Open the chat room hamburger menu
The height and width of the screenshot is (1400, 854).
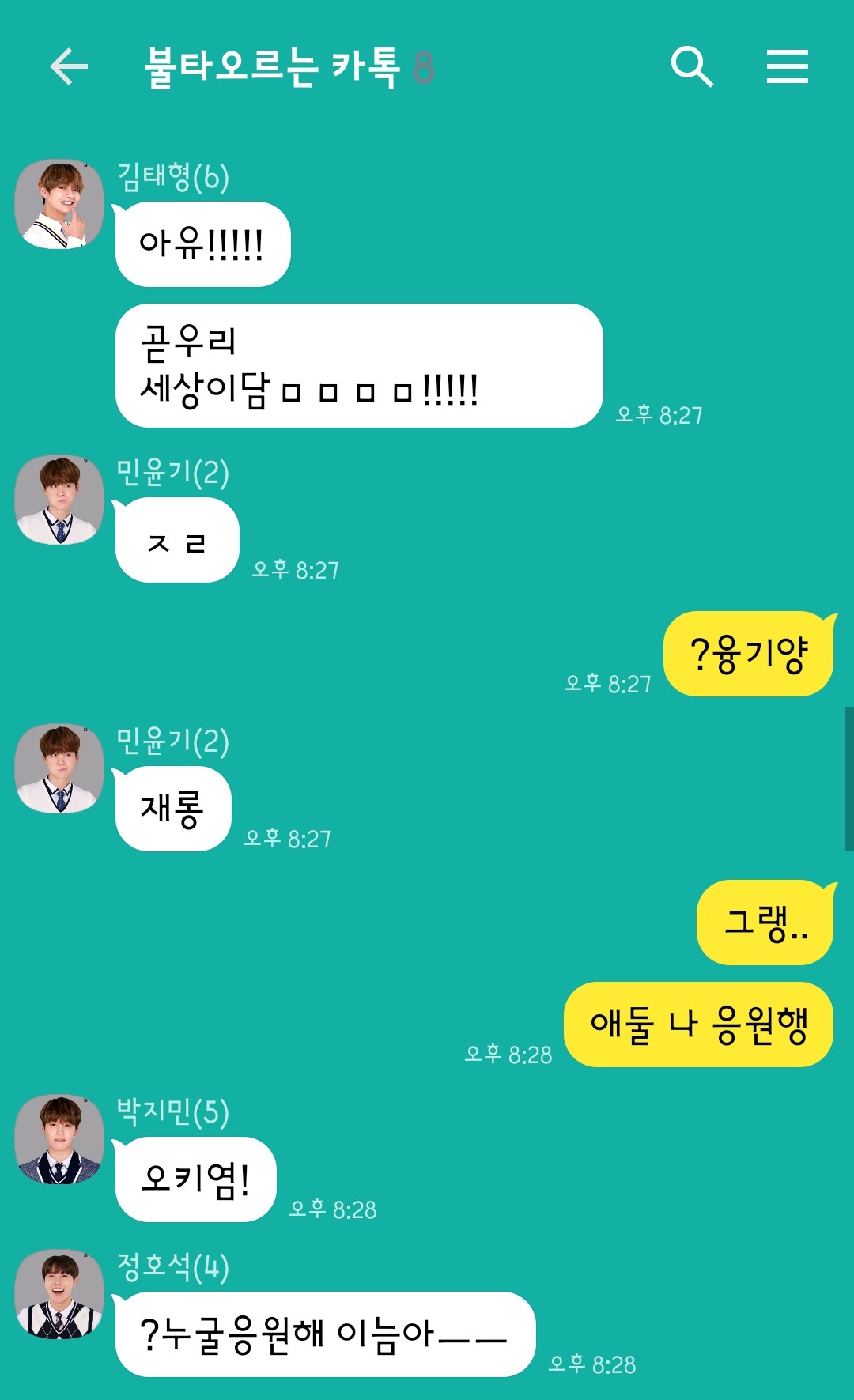[x=787, y=66]
